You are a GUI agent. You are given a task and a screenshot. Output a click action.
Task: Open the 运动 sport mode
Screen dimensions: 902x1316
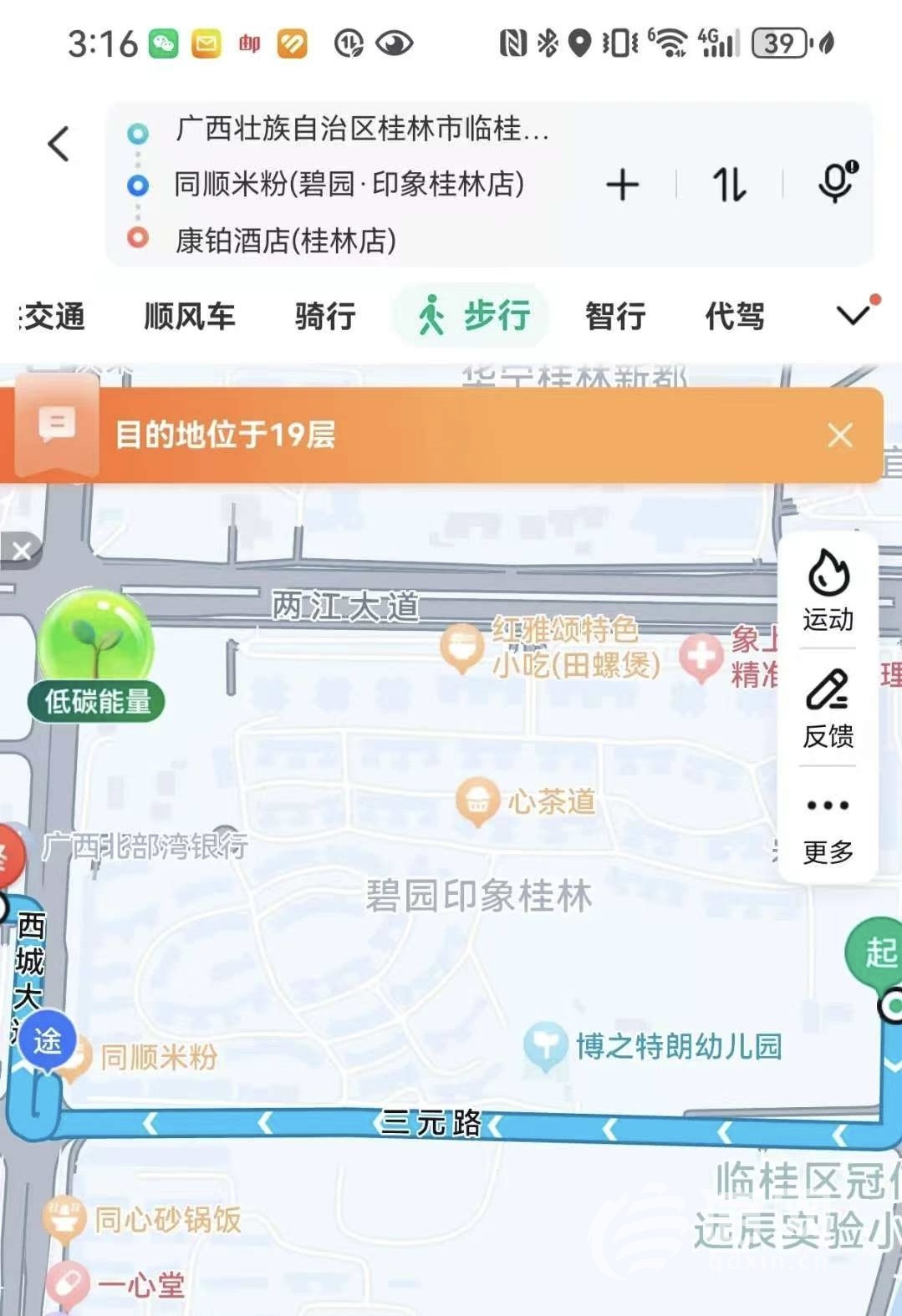828,591
